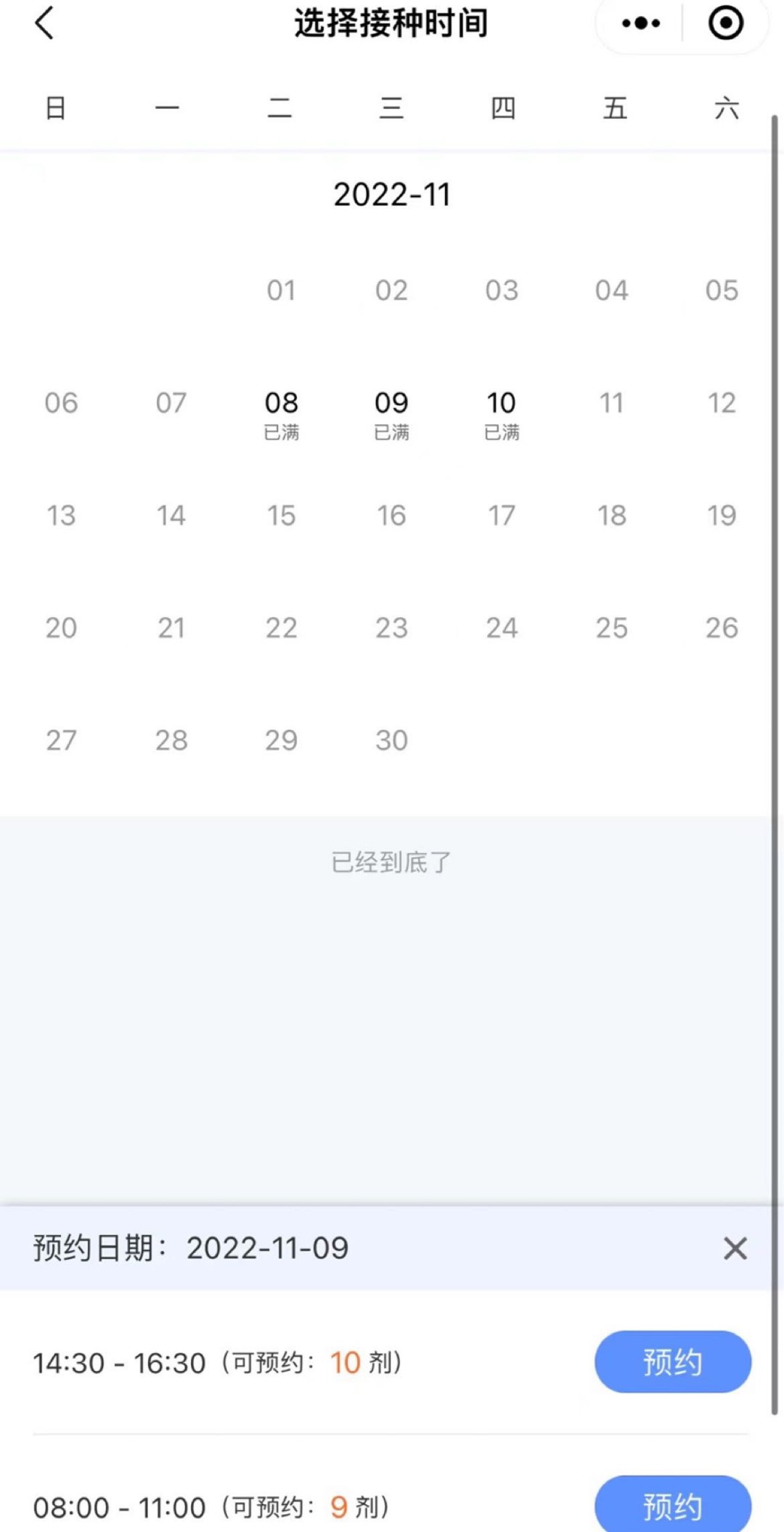Dismiss the 预约日期 2022-11-09 panel
The height and width of the screenshot is (1532, 784).
tap(735, 1248)
